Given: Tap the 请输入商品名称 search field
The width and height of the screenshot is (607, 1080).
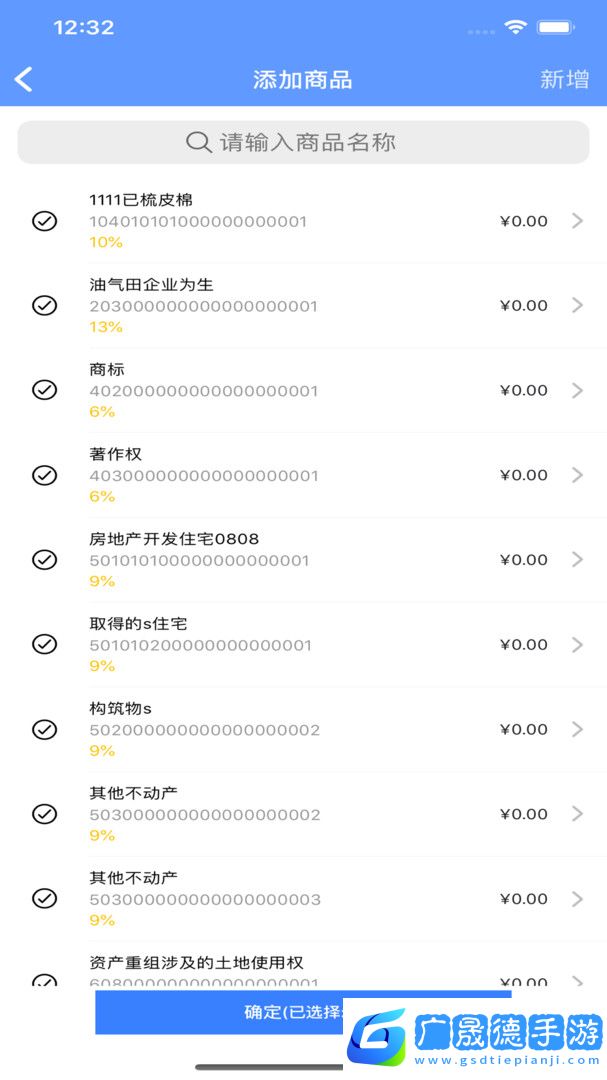Looking at the screenshot, I should pyautogui.click(x=303, y=142).
